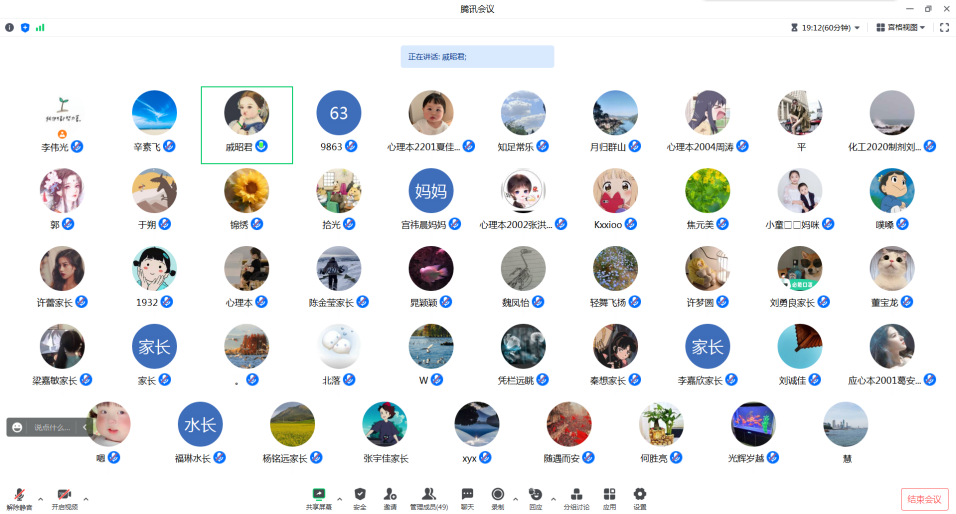Image resolution: width=956 pixels, height=514 pixels.
Task: Open the reactions menu
Action: click(535, 496)
